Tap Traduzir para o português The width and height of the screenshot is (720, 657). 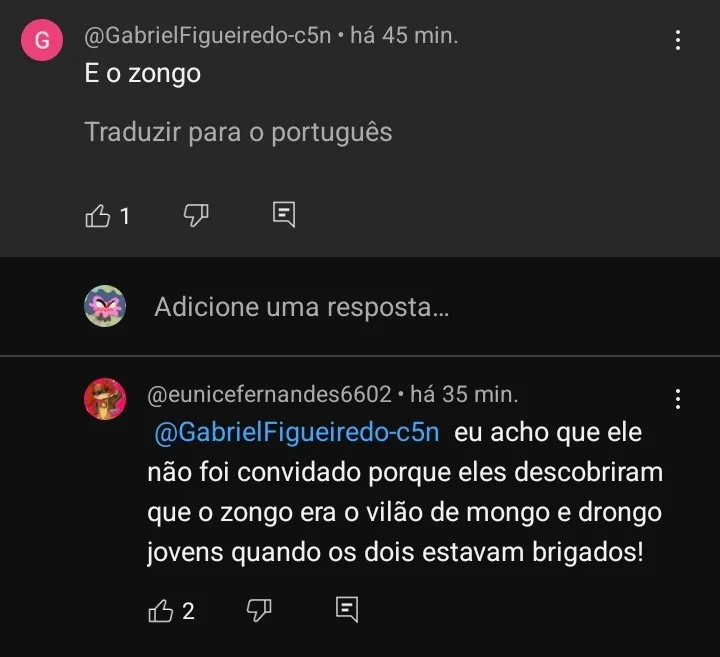[238, 132]
